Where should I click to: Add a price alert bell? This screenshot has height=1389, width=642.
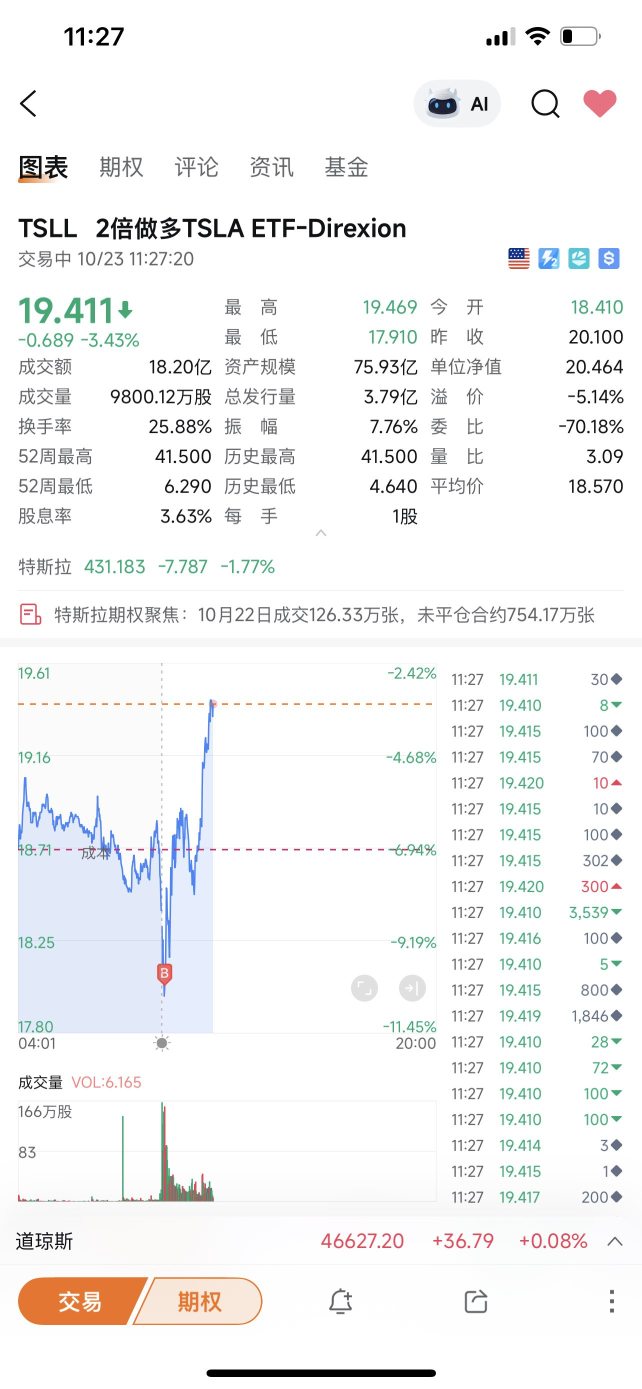tap(341, 1301)
